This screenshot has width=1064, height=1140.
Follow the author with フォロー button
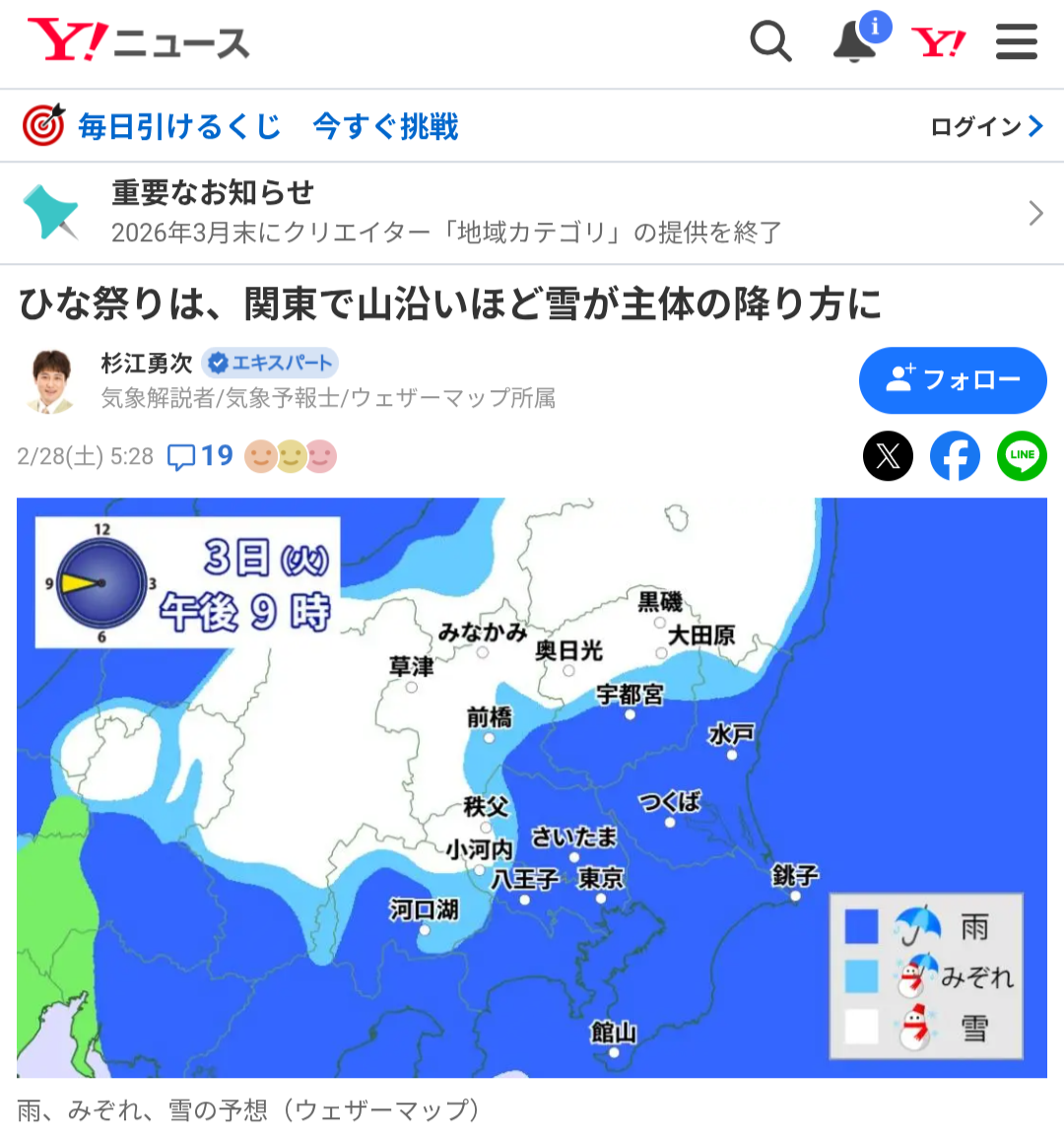(952, 380)
